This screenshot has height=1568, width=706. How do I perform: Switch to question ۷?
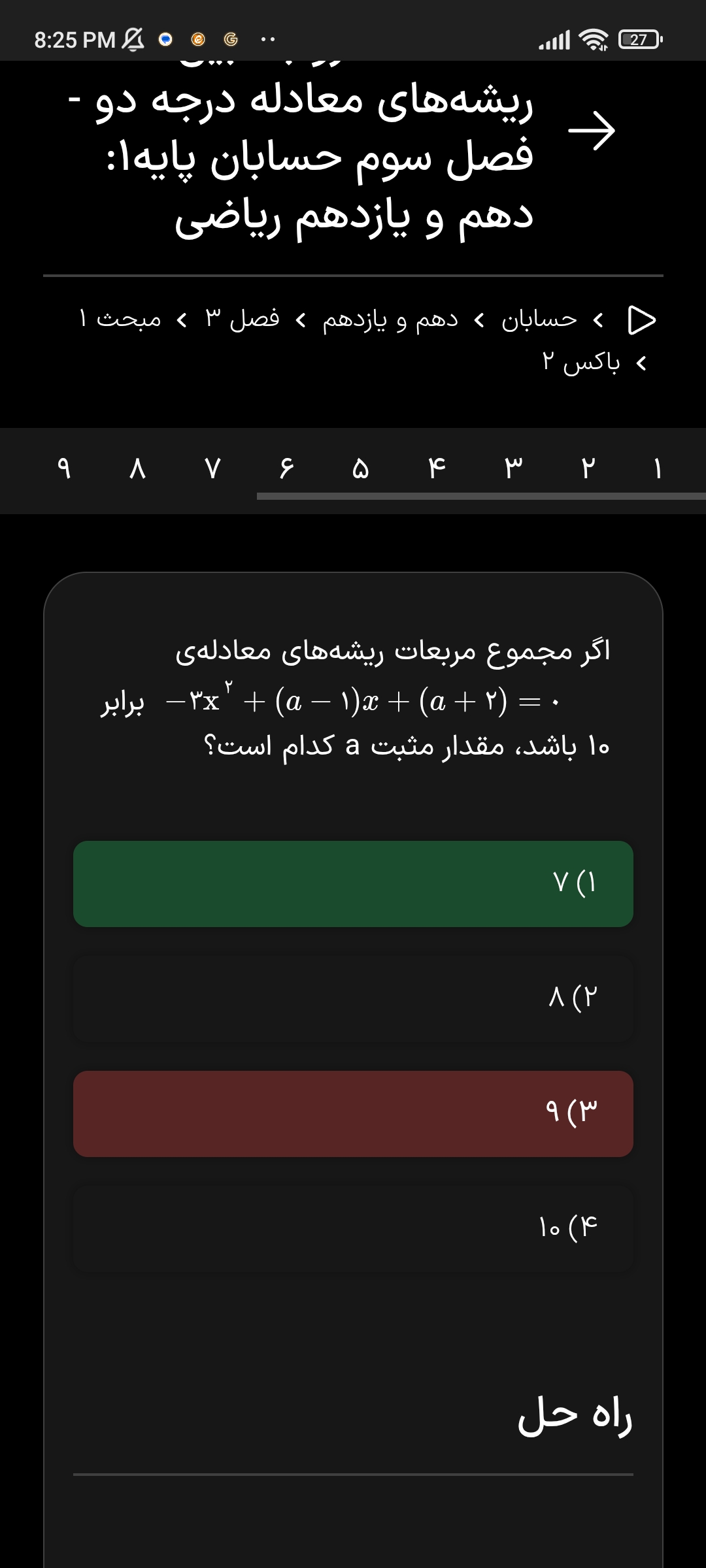coord(212,468)
